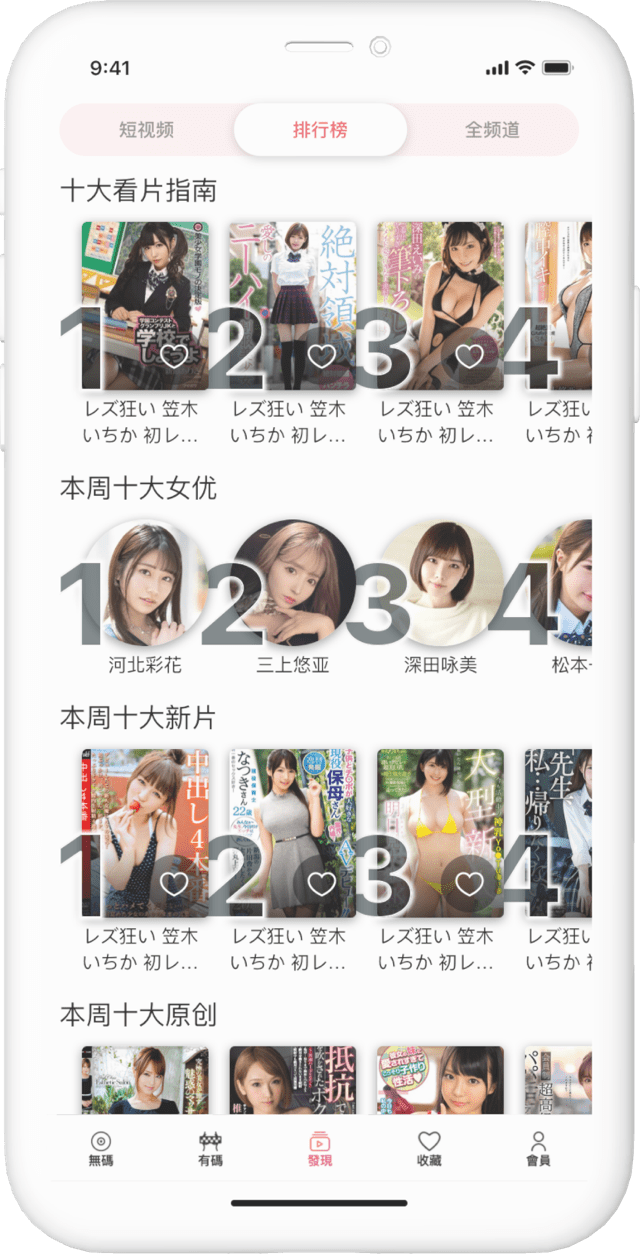This screenshot has width=640, height=1254.
Task: View the 三上悠亚 profile
Action: pos(293,584)
